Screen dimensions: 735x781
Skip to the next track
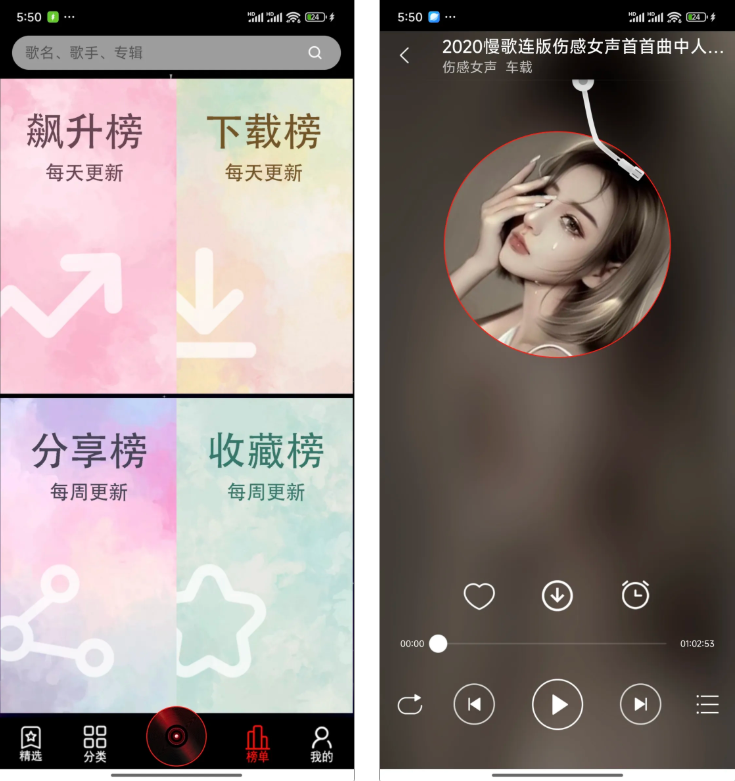pos(641,705)
